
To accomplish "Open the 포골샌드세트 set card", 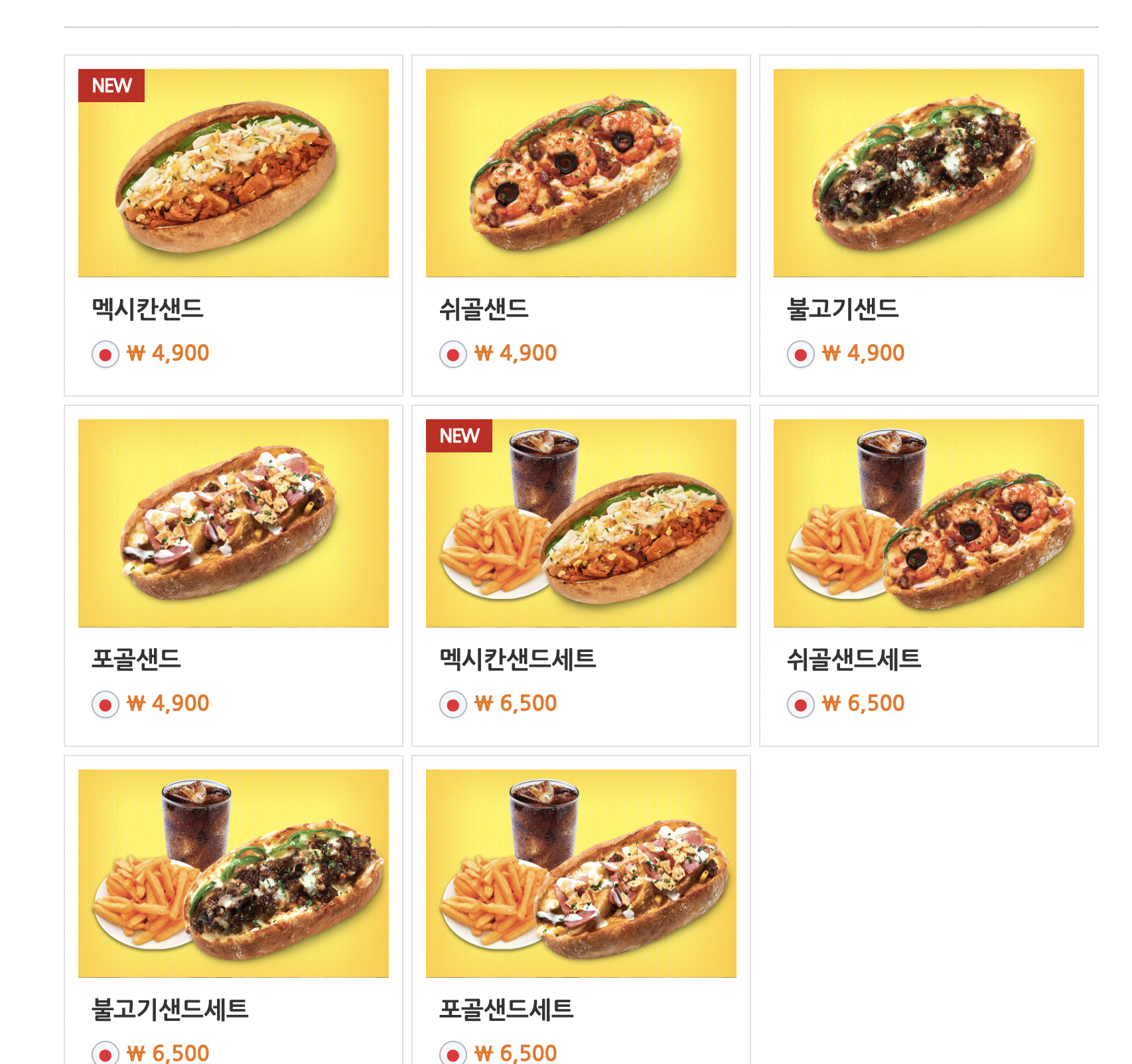I will coord(581,910).
